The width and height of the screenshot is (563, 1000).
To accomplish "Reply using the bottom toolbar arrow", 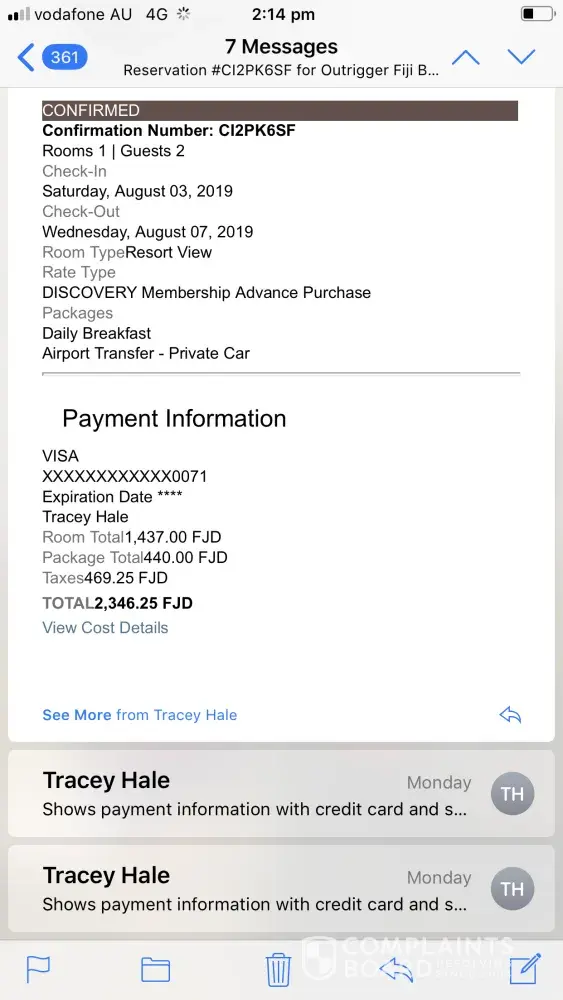I will [395, 970].
